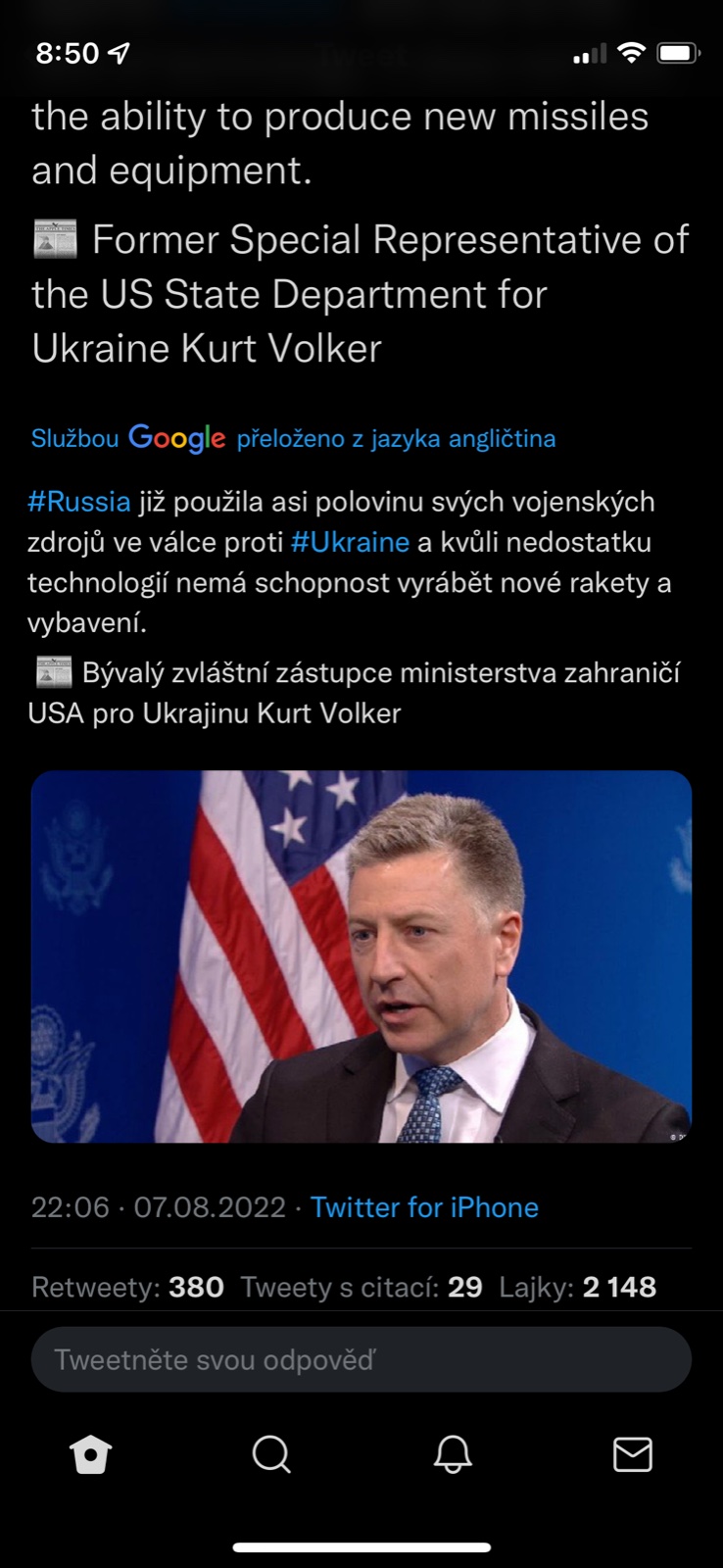
Task: View the 2 148 likes list
Action: 577,1287
